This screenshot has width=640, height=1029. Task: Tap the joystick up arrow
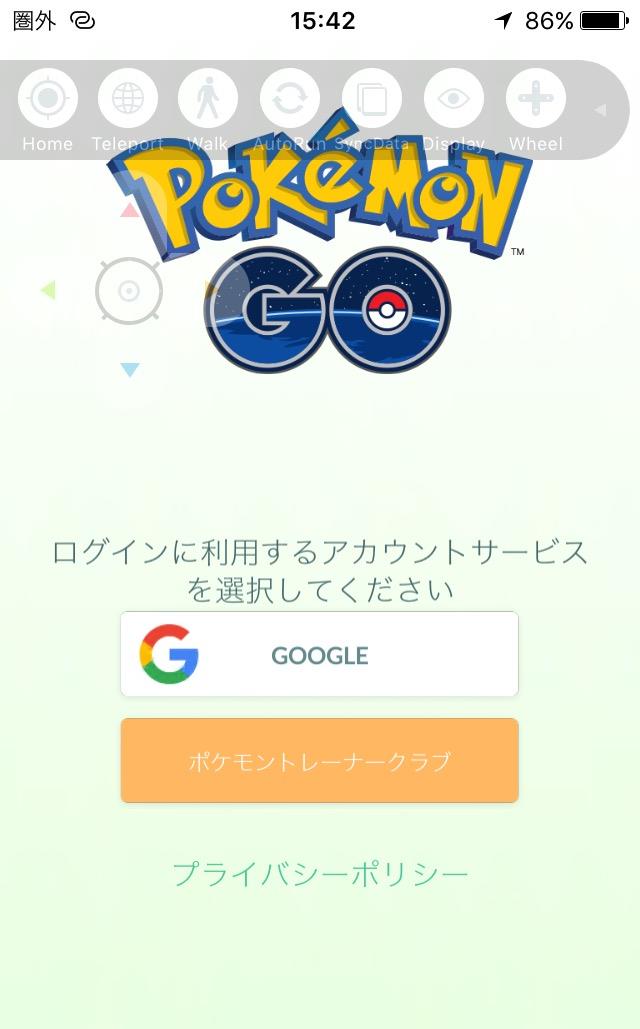click(129, 210)
